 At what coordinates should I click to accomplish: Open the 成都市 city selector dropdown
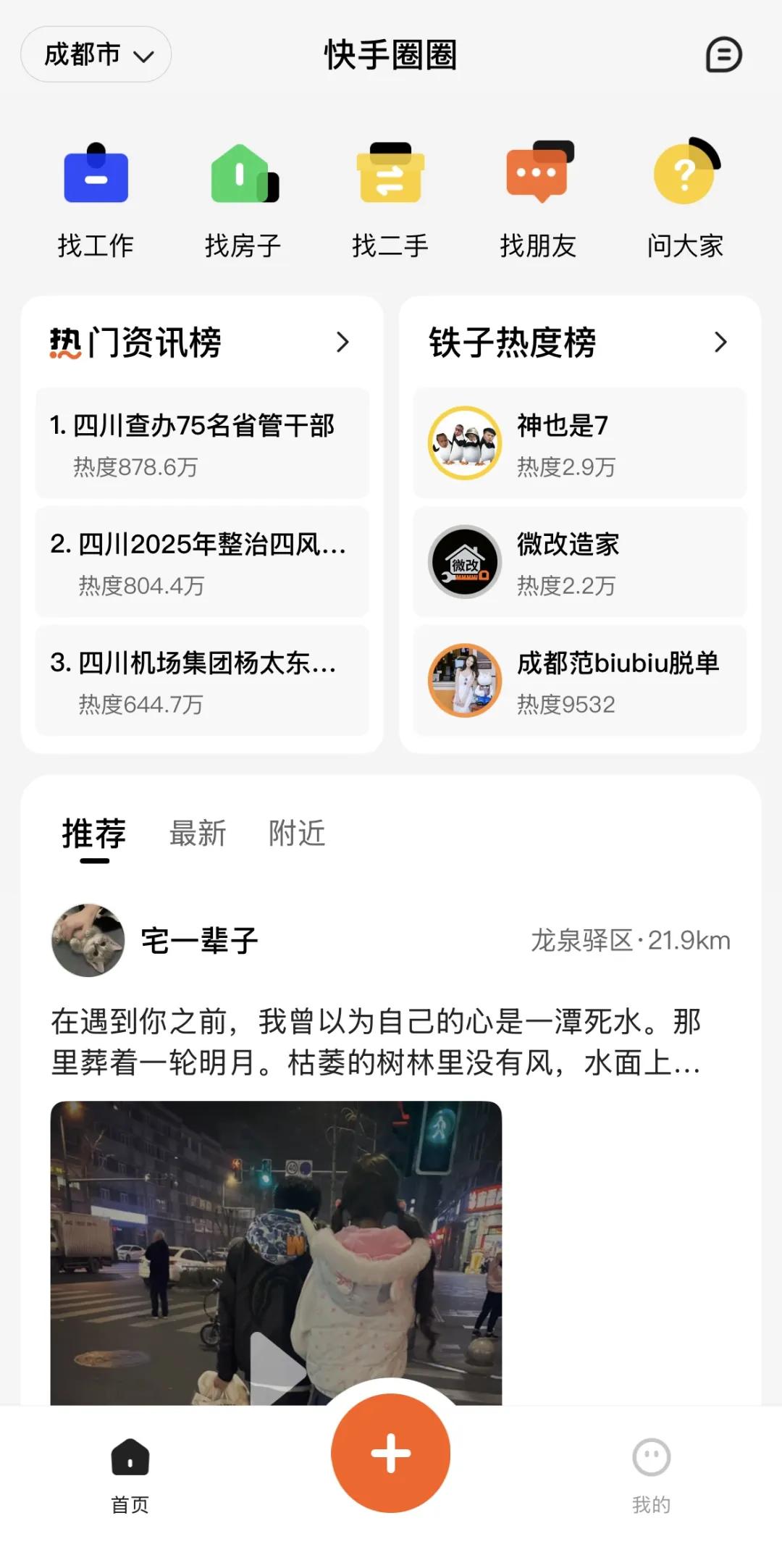(96, 54)
